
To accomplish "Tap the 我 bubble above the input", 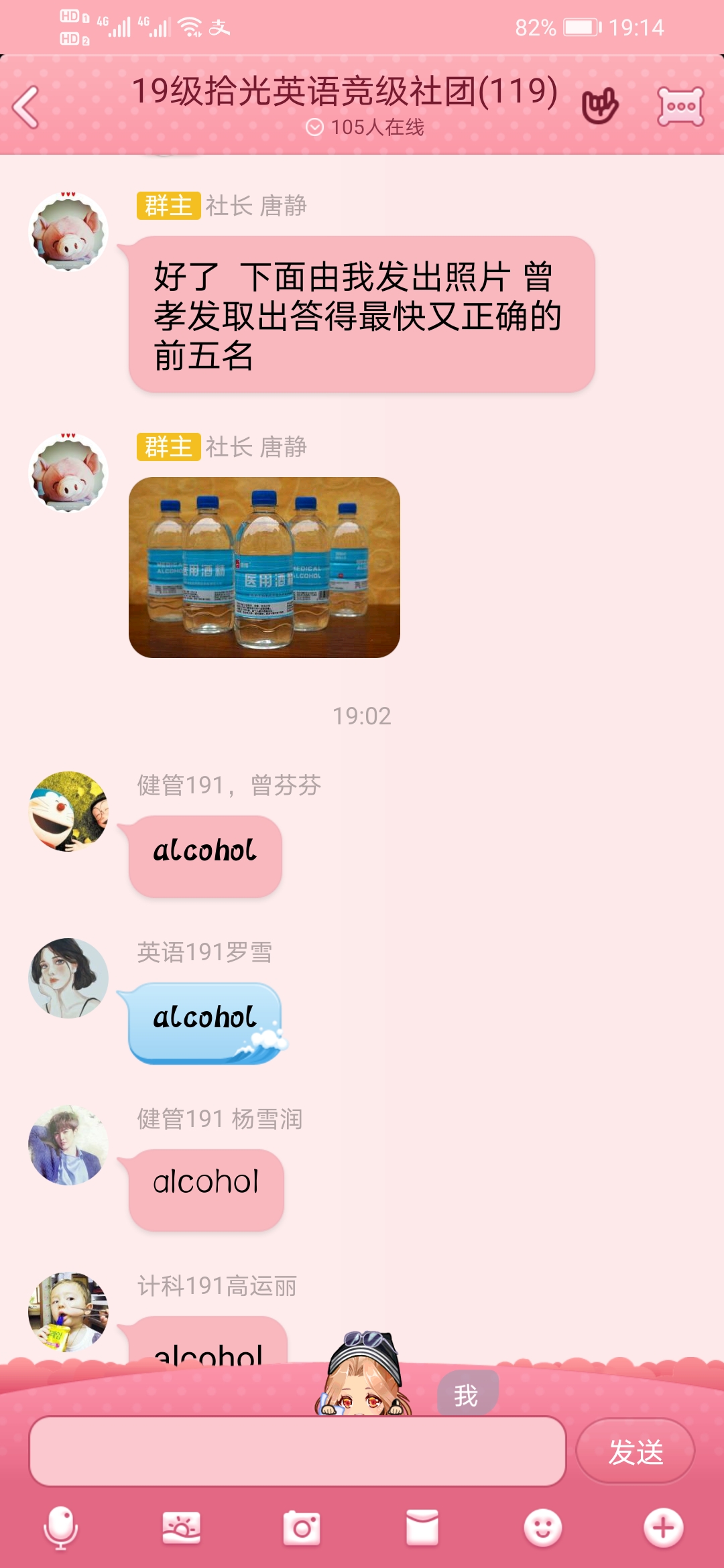I will [x=467, y=1395].
